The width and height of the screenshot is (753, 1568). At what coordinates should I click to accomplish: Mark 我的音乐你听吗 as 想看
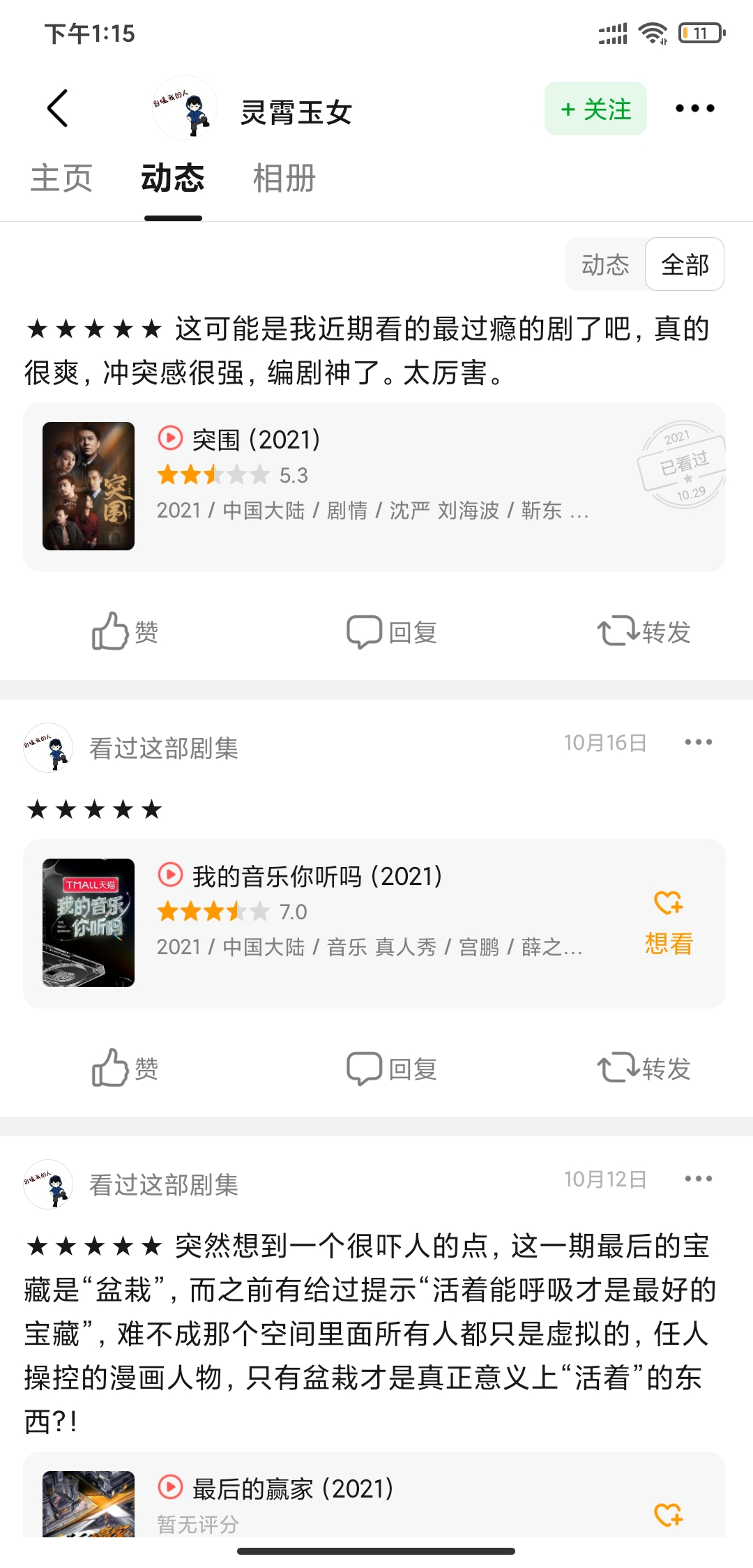[x=668, y=922]
